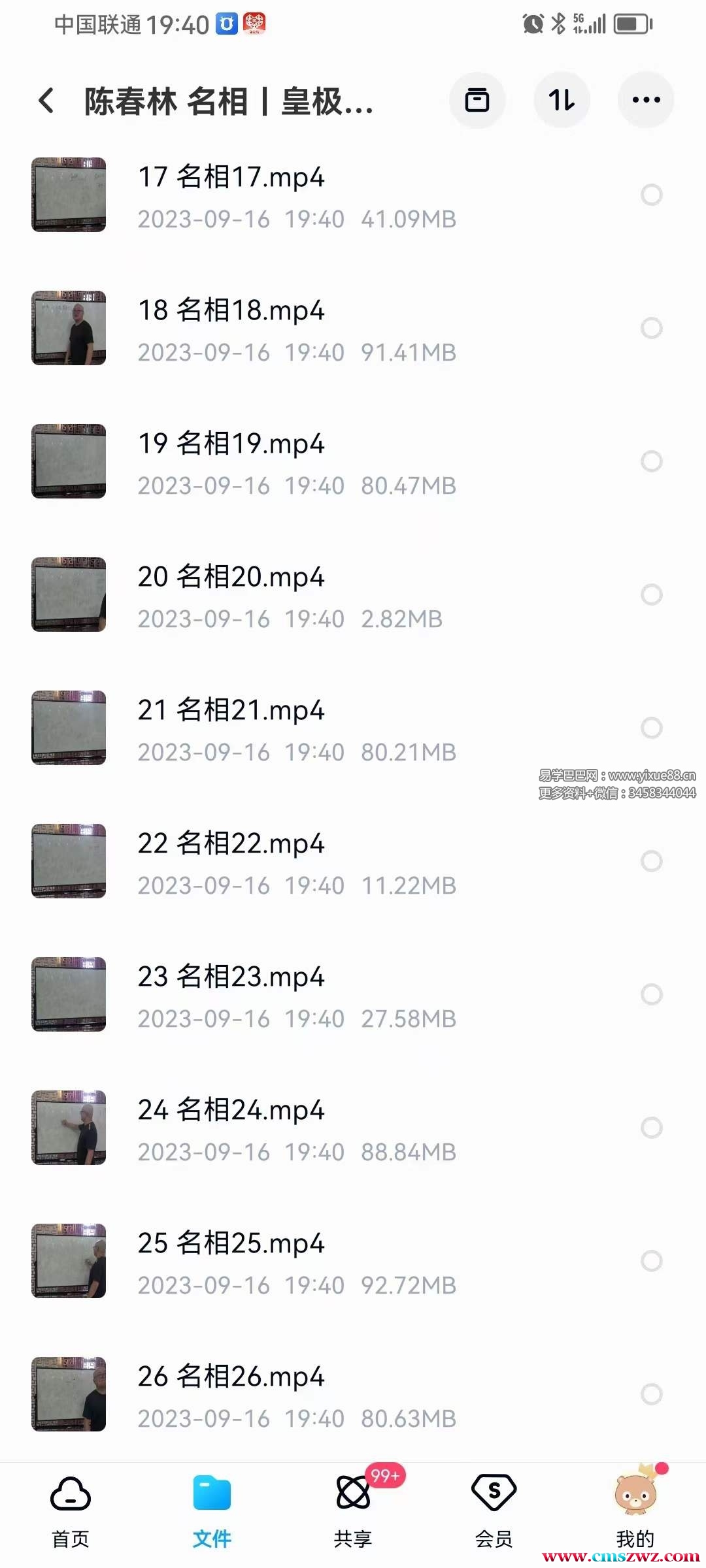This screenshot has height=1568, width=706.
Task: Open the 24 名相24.mp4 thumbnail
Action: tap(69, 1128)
